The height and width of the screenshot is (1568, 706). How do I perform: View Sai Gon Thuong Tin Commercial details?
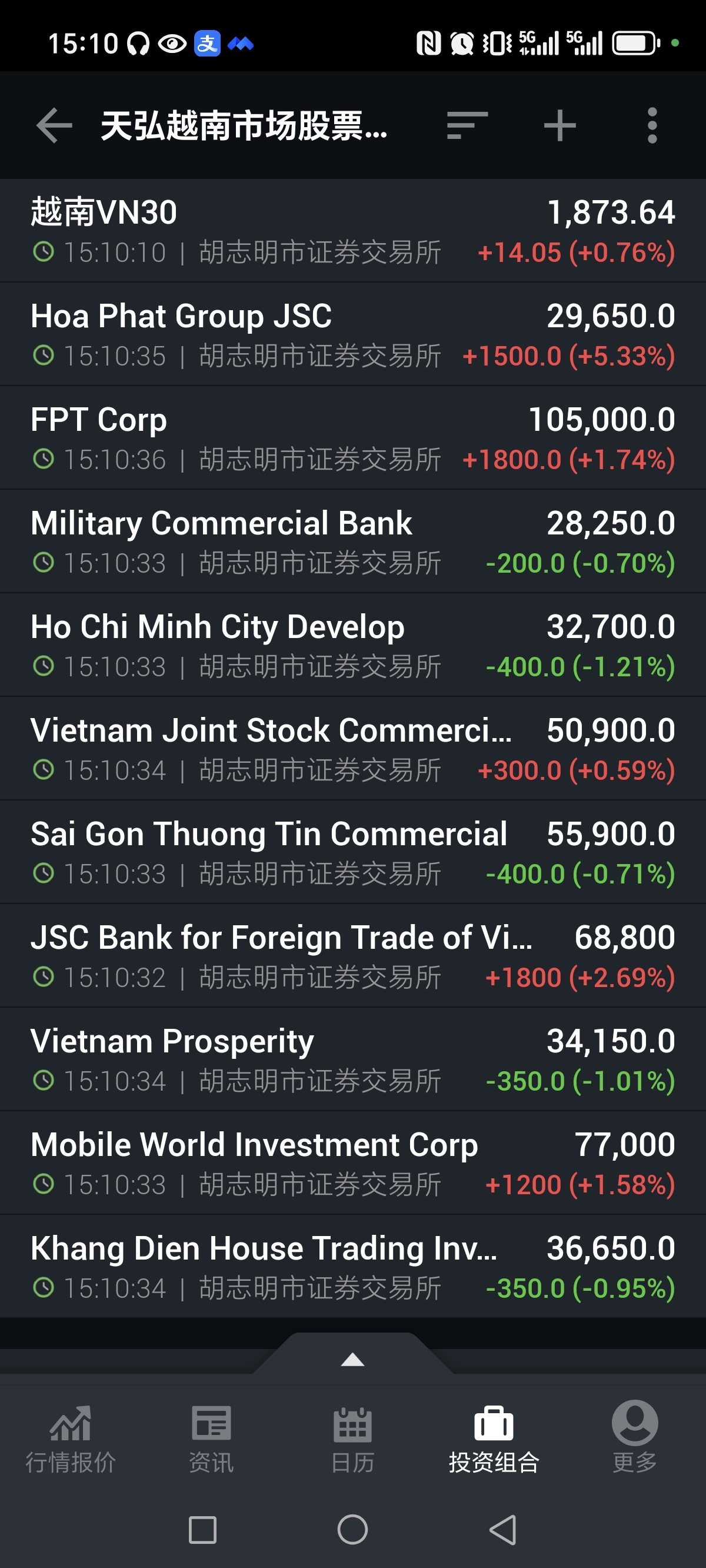click(353, 852)
